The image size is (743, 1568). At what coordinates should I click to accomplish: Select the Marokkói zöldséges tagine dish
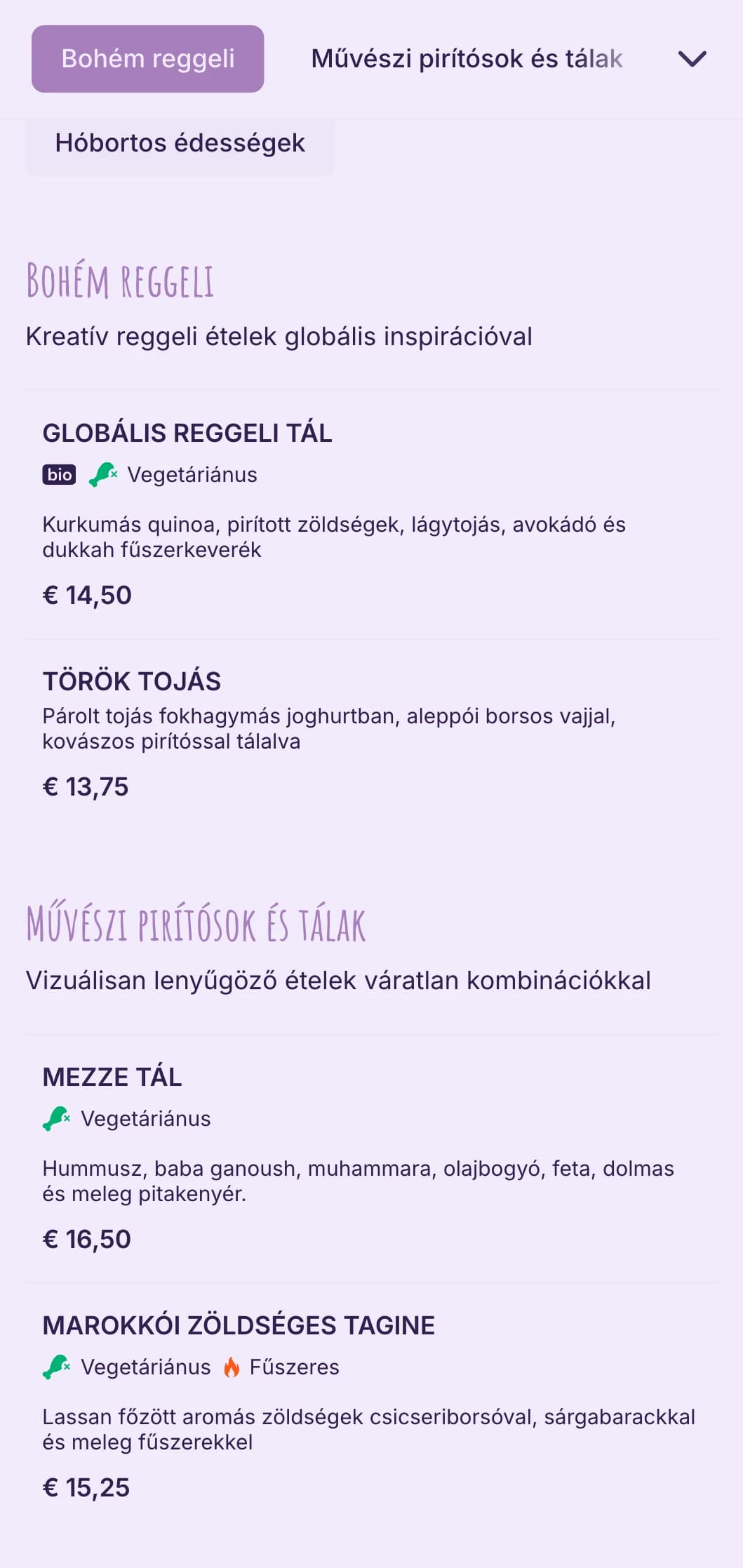(x=372, y=1407)
